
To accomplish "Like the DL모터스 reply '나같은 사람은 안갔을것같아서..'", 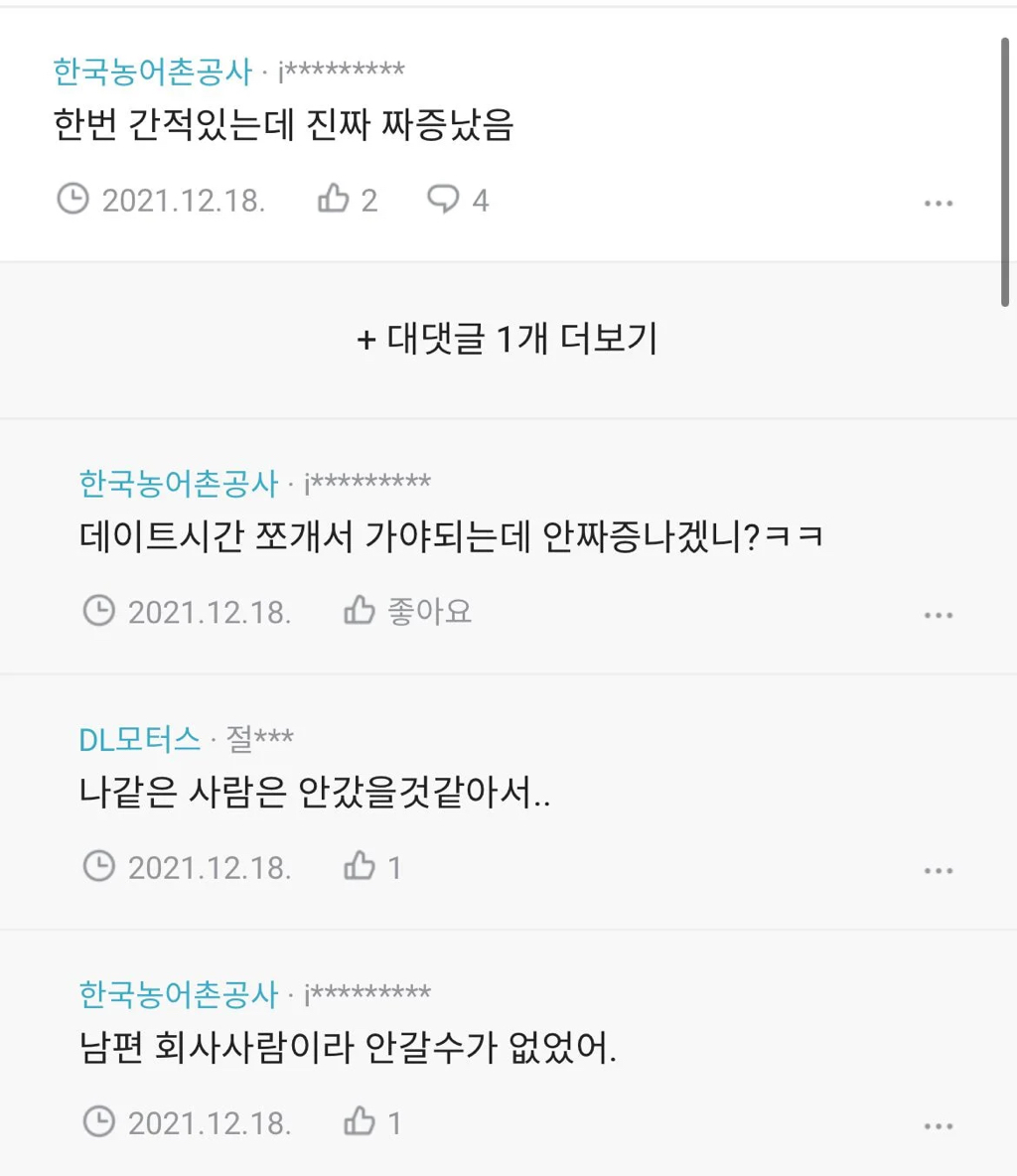I will tap(371, 867).
